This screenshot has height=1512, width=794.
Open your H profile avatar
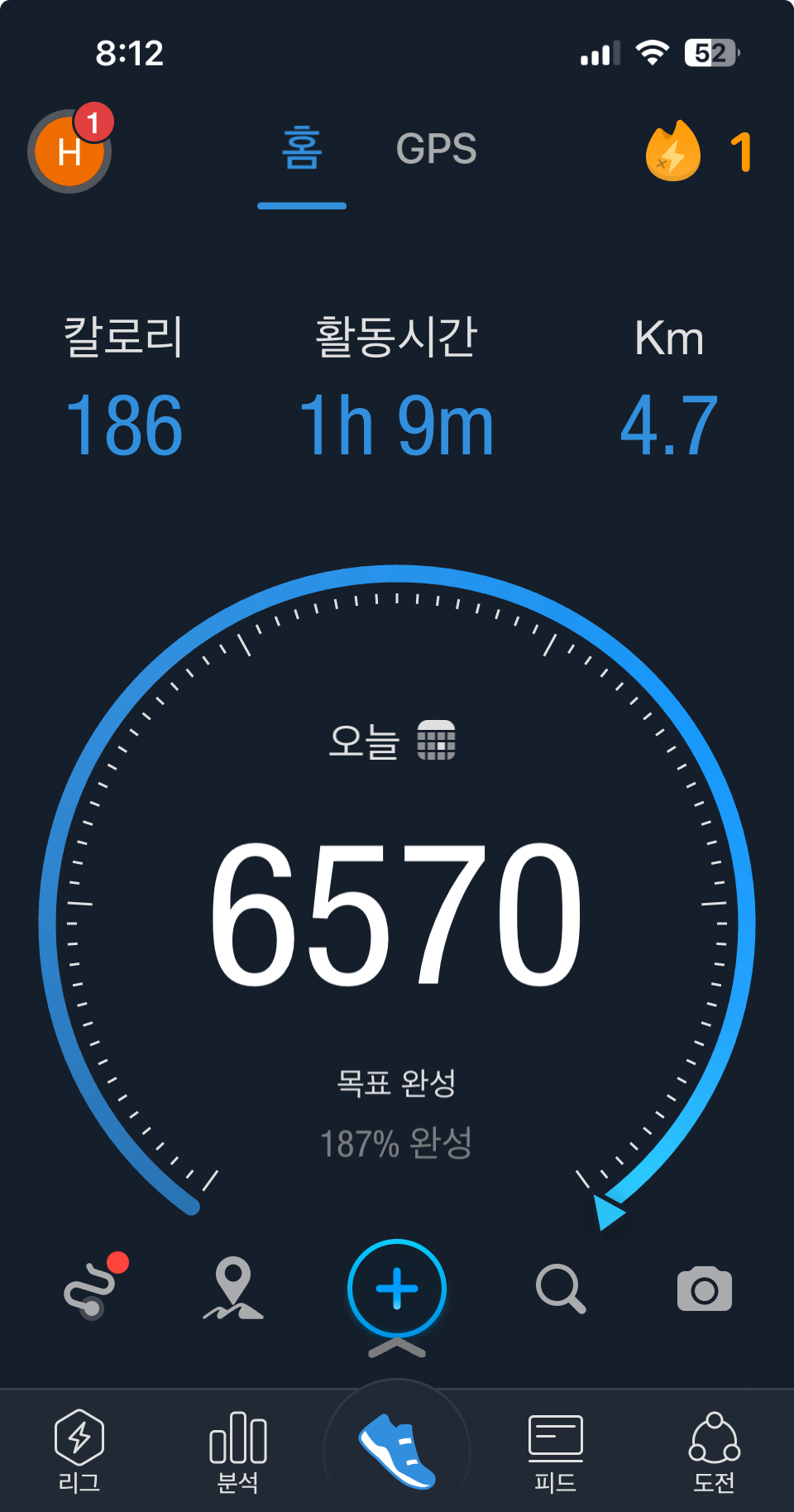coord(69,154)
